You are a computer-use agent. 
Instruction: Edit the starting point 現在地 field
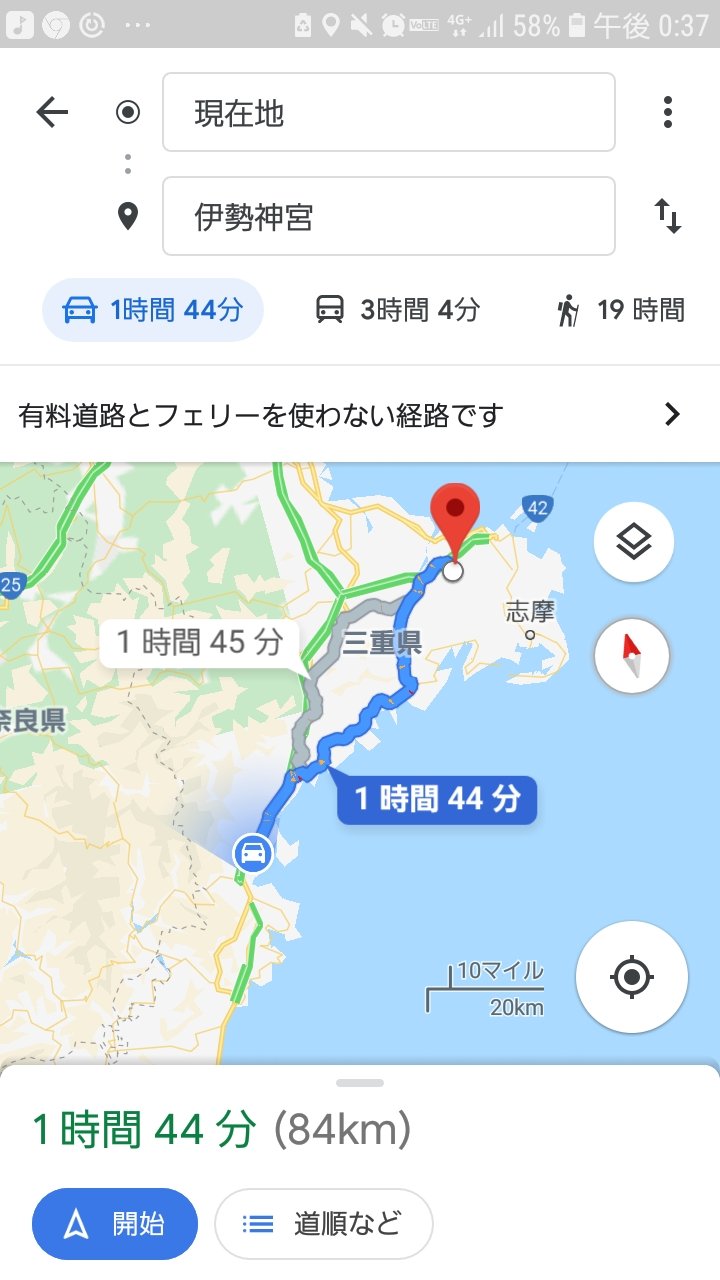click(388, 112)
